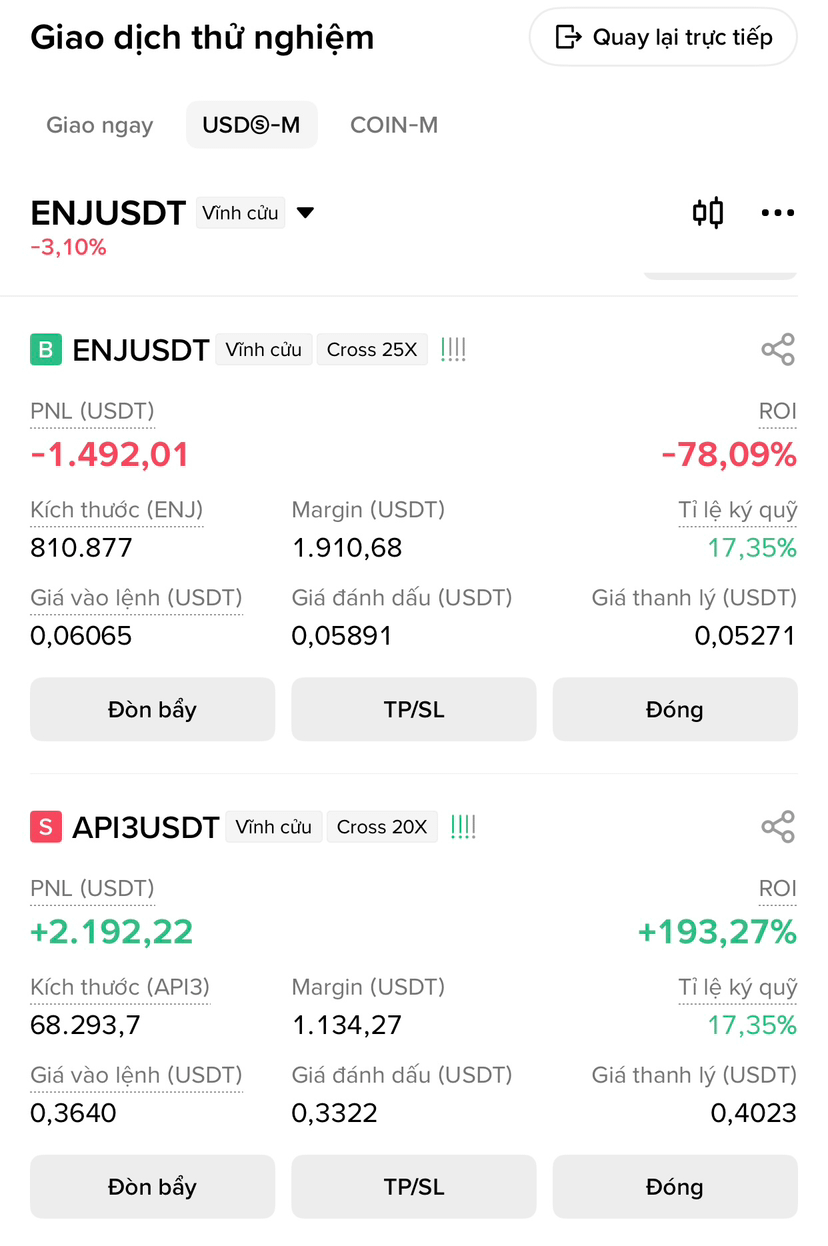828x1246 pixels.
Task: Switch to the Giao ngay tab
Action: (100, 125)
